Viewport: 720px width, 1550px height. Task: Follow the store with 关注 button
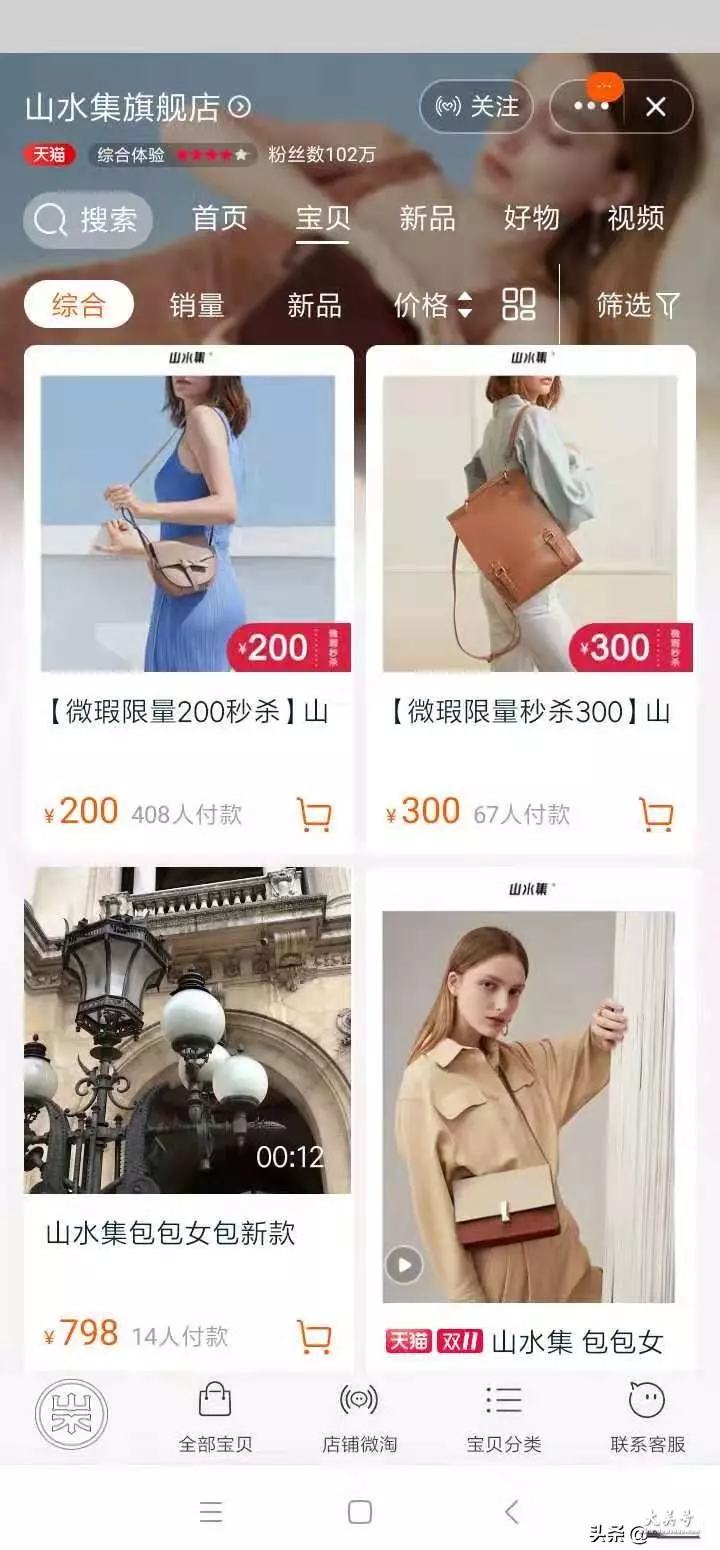[476, 106]
